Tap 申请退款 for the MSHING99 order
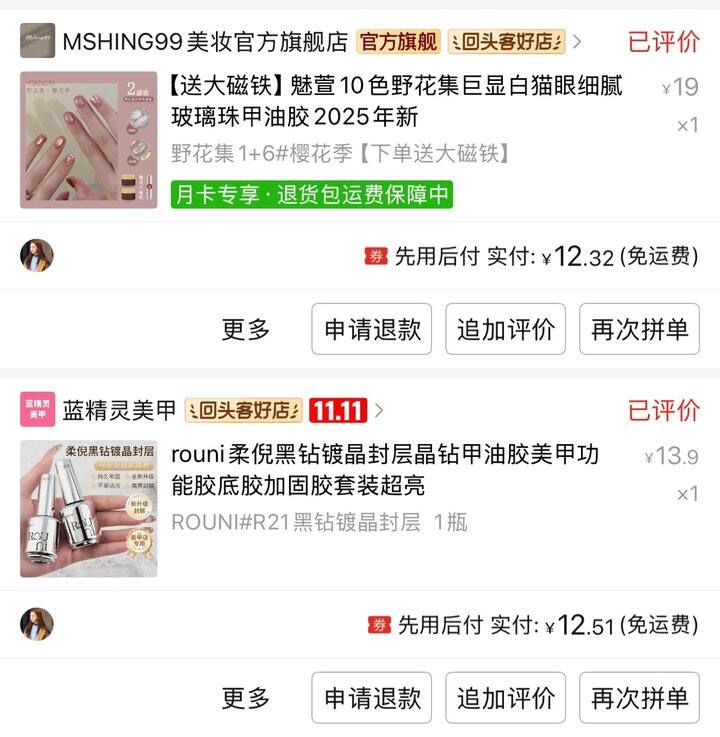This screenshot has height=737, width=720. (372, 329)
